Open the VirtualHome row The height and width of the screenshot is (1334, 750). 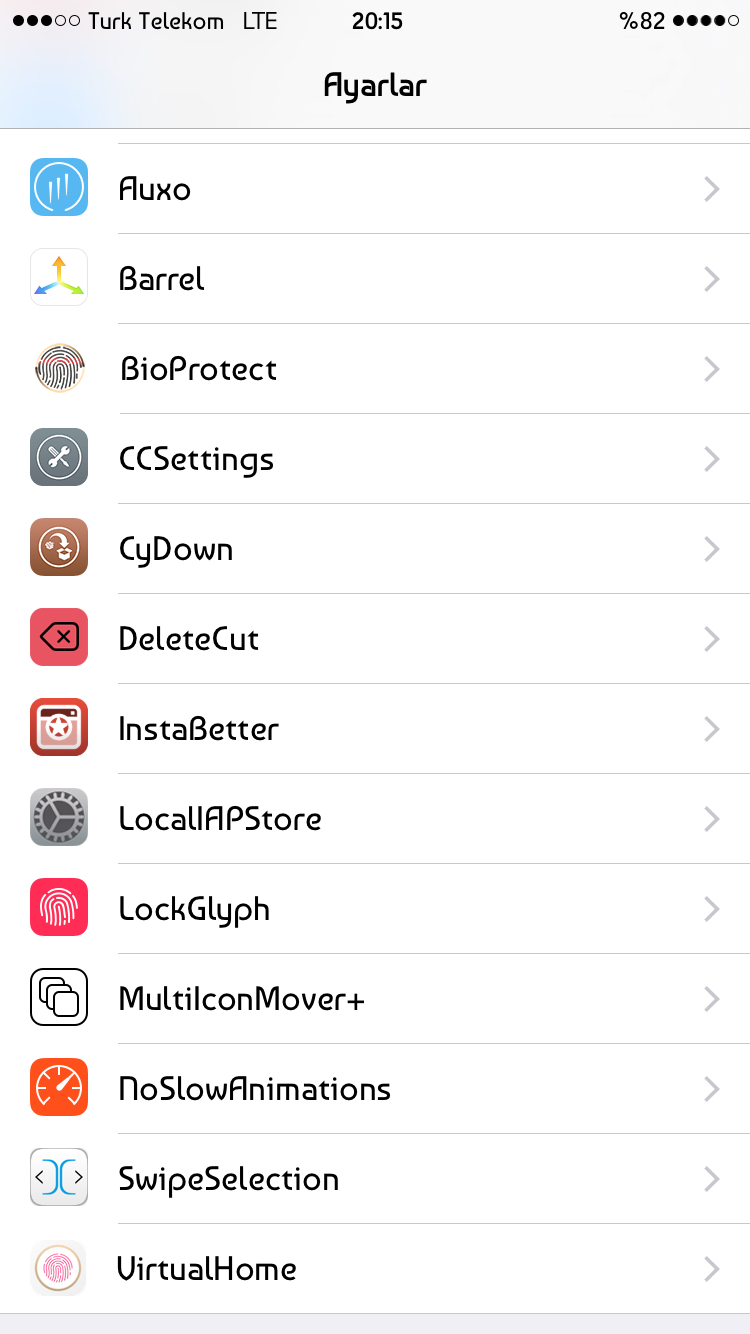point(375,1269)
